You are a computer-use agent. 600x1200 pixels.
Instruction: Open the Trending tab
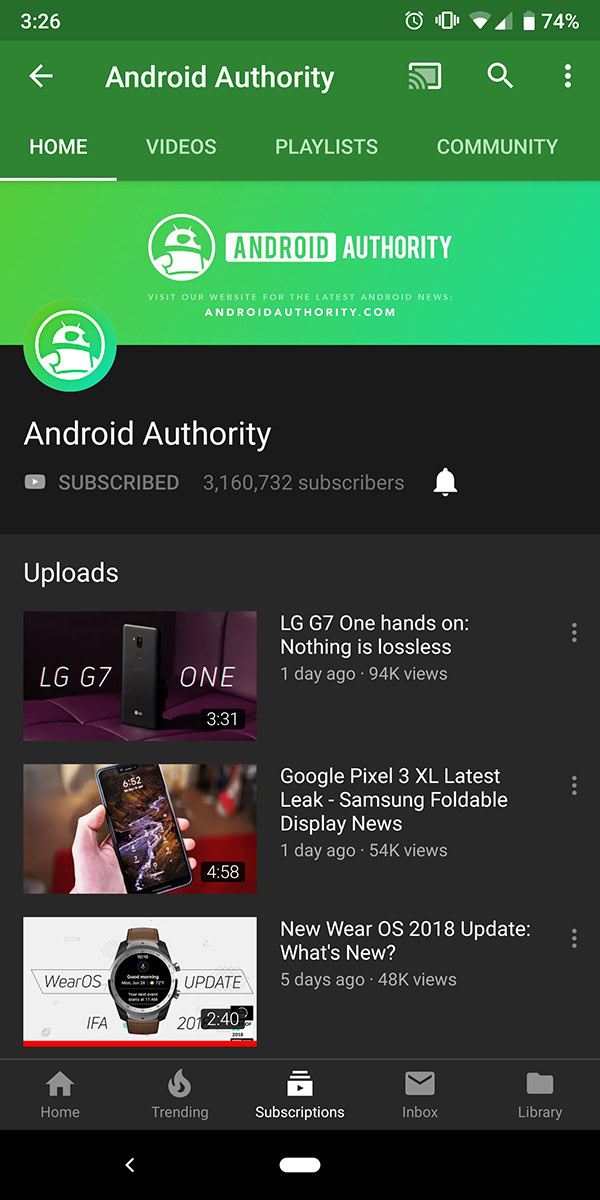pos(180,1094)
